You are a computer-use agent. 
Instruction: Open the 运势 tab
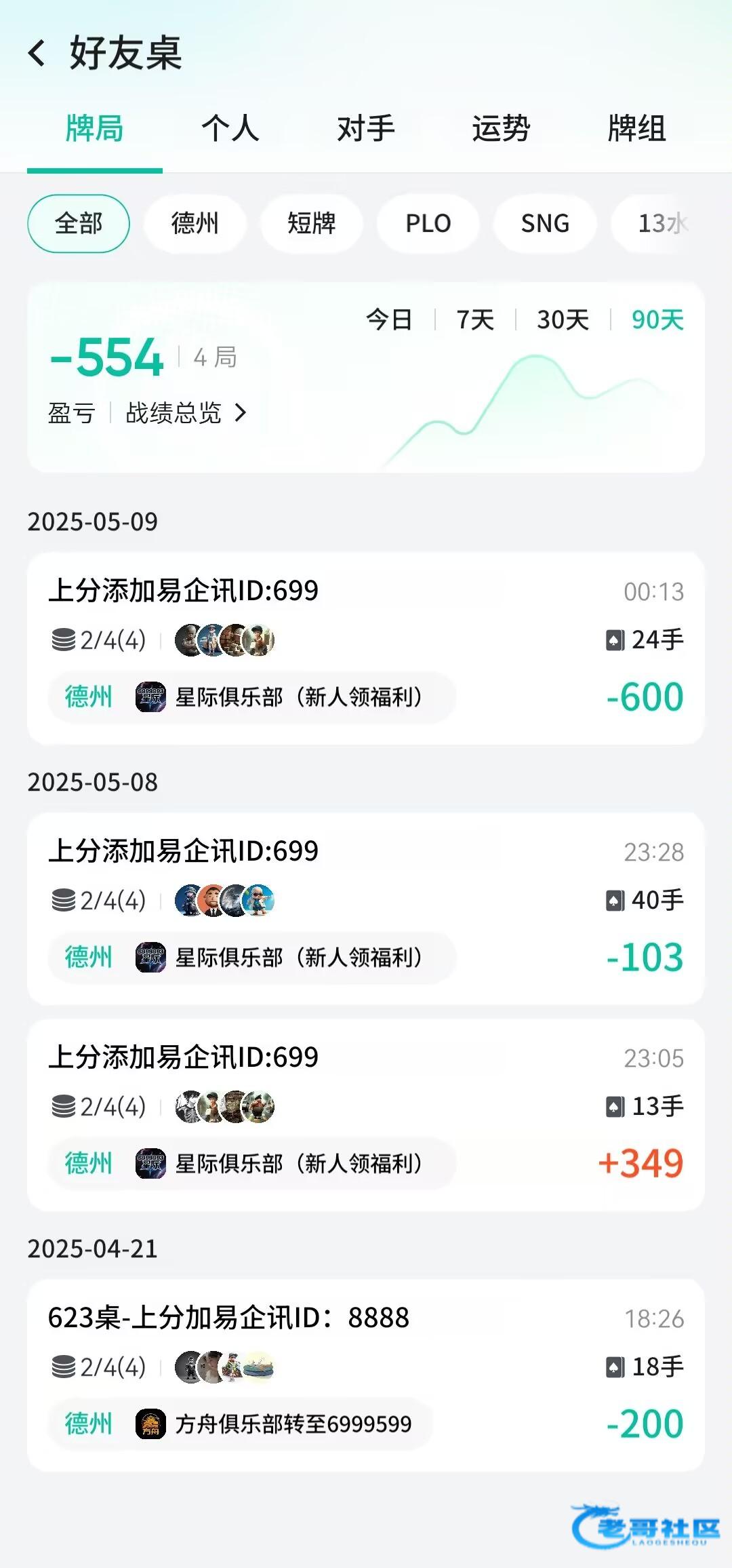pos(501,128)
